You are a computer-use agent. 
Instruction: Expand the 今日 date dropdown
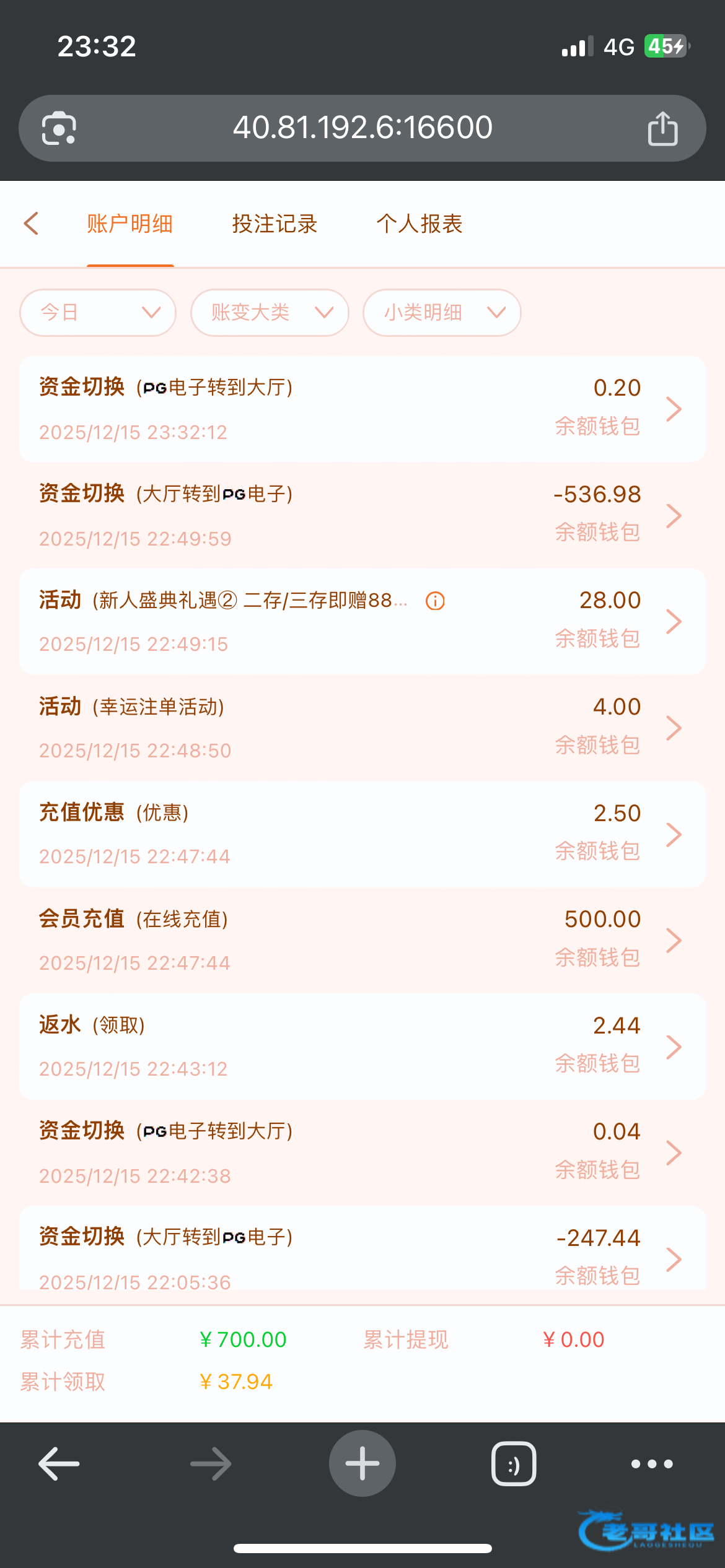click(x=98, y=313)
